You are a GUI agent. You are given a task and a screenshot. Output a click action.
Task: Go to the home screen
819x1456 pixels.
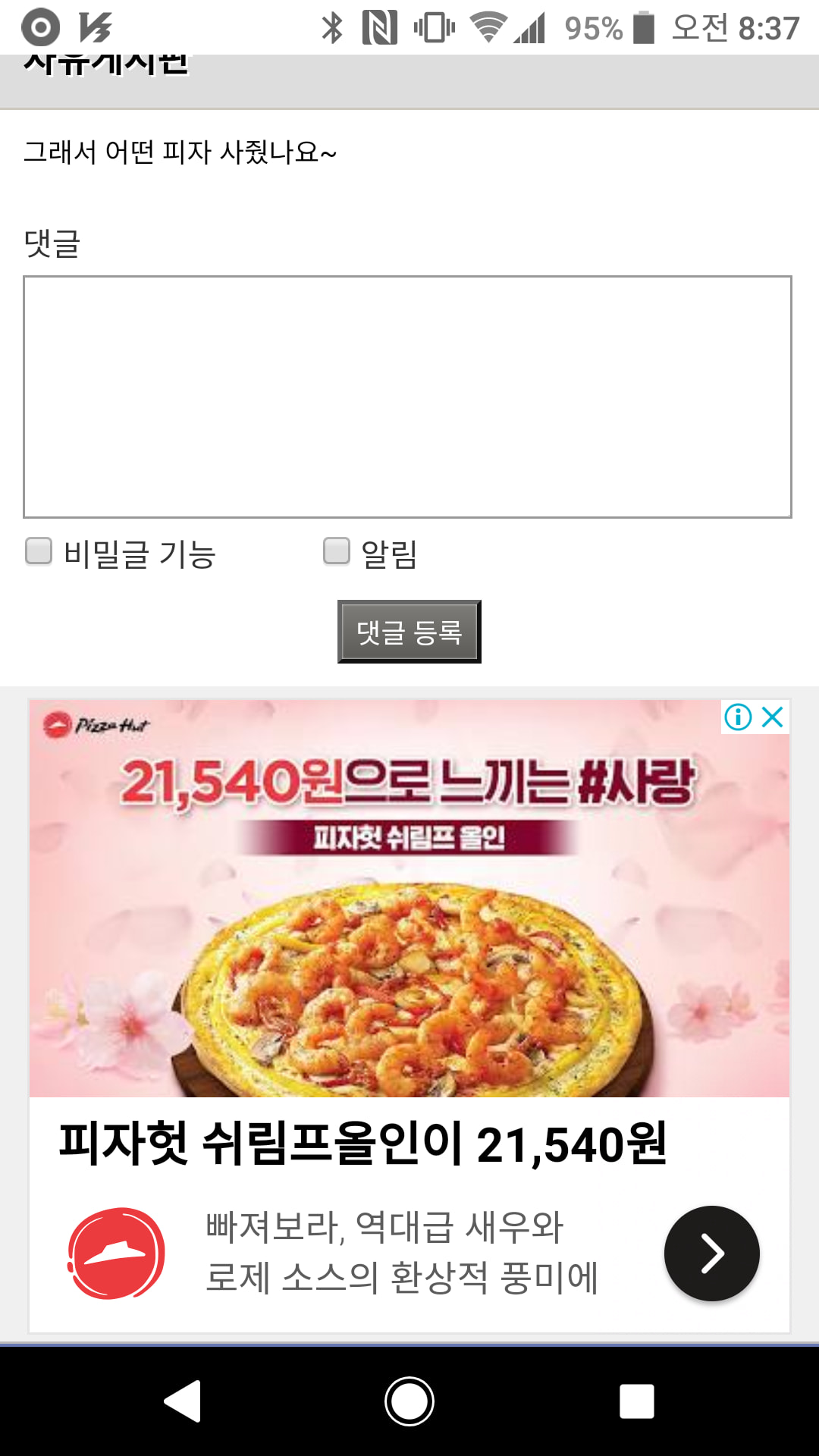pyautogui.click(x=409, y=1401)
